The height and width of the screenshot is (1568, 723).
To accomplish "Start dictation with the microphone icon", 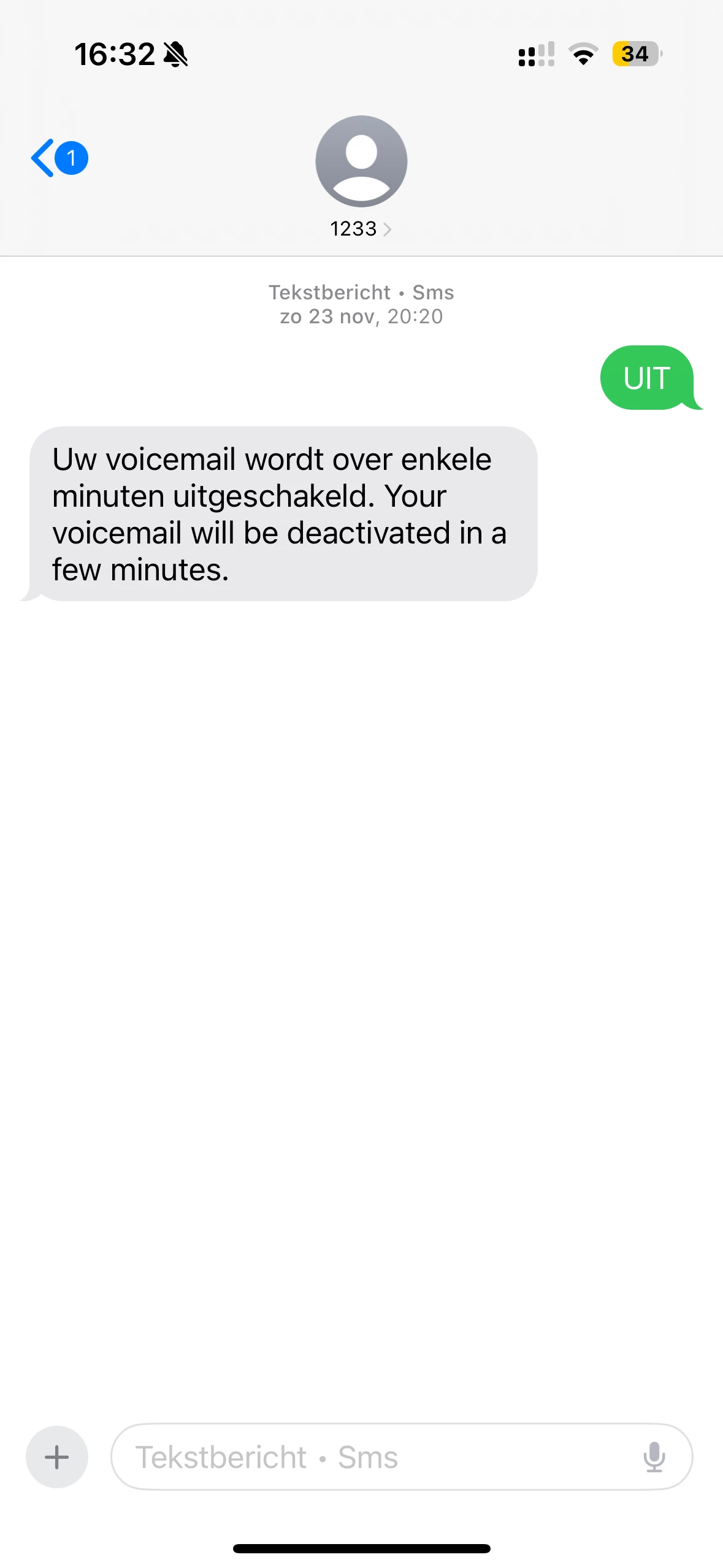I will 654,1456.
